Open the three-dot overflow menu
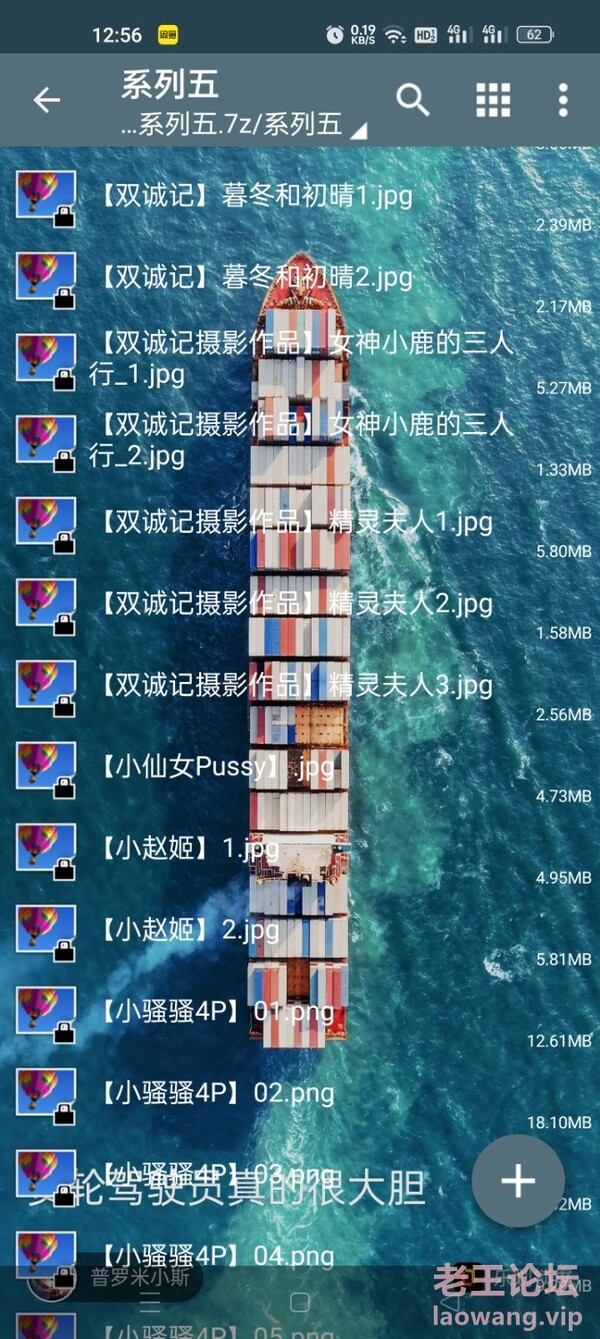The height and width of the screenshot is (1339, 600). coord(563,100)
